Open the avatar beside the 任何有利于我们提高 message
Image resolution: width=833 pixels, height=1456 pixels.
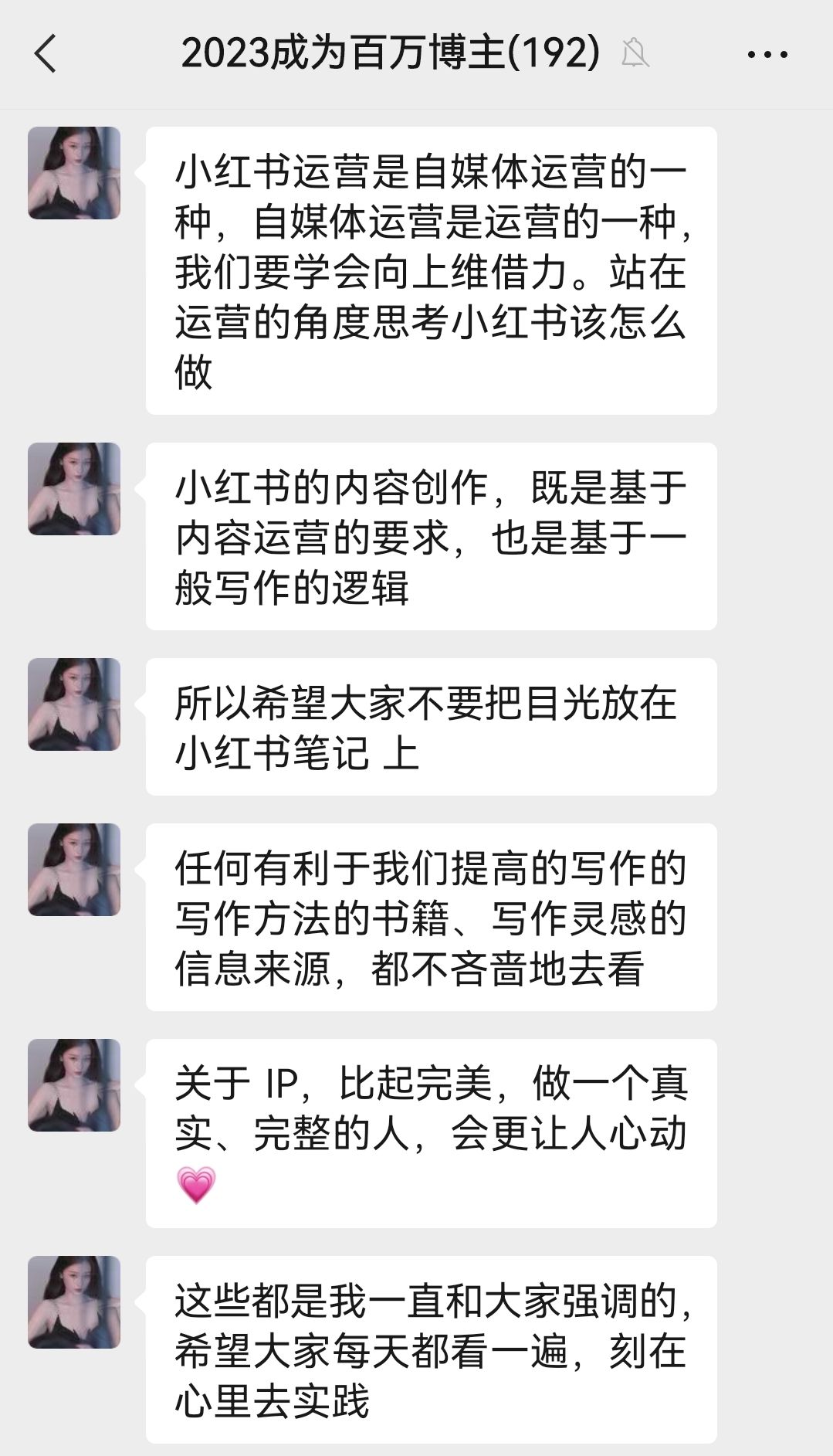pos(74,870)
